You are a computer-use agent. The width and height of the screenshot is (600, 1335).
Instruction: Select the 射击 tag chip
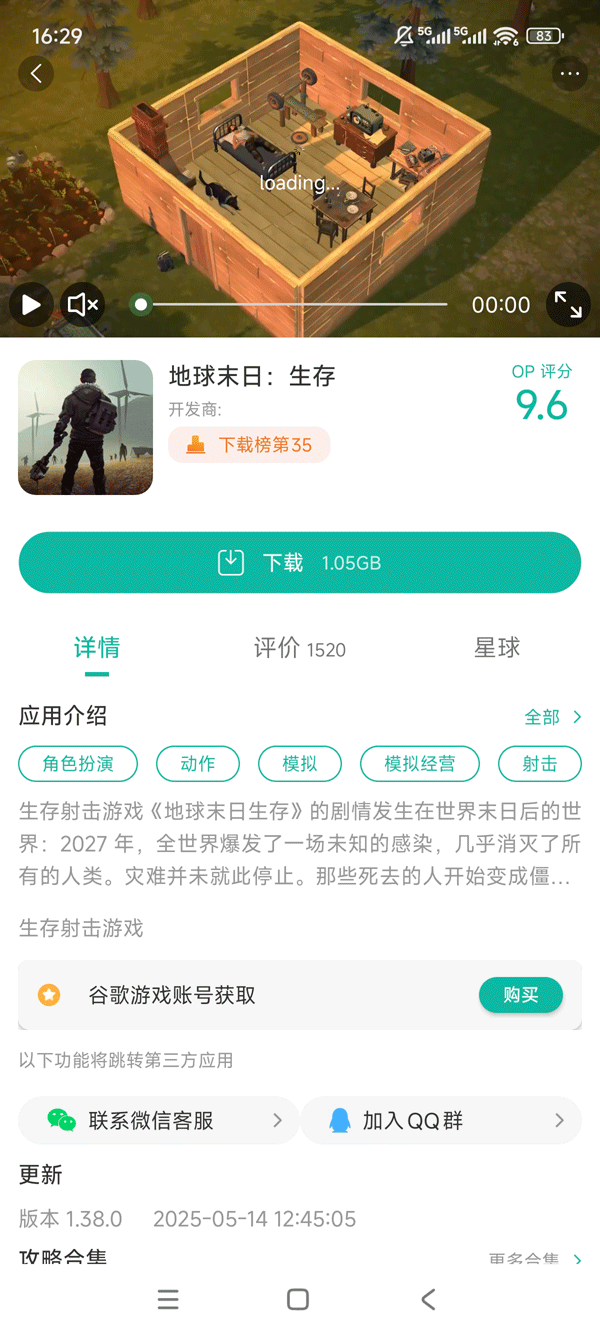pos(539,764)
